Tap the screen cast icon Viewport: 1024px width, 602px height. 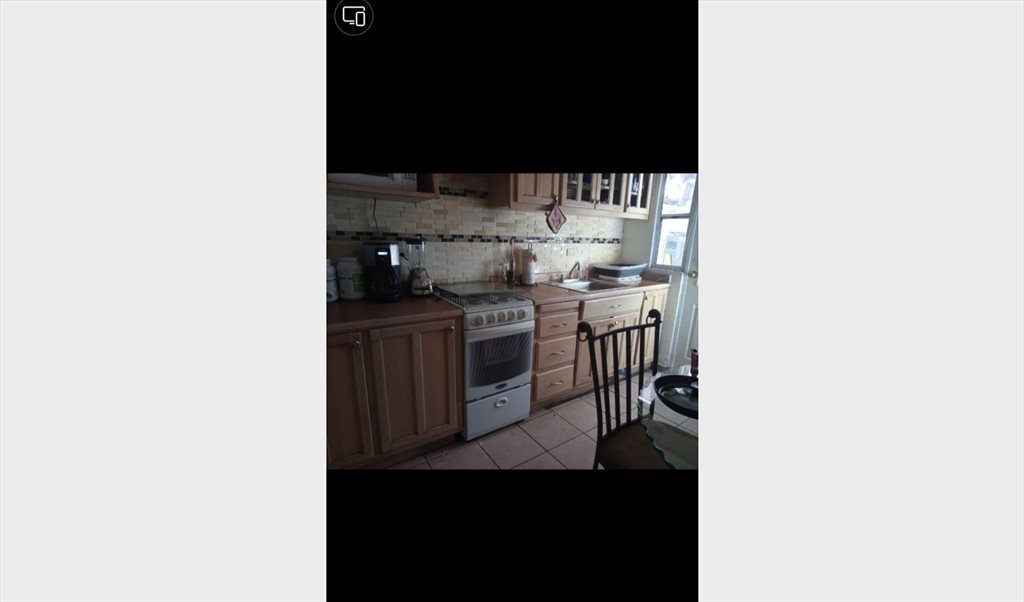click(354, 16)
